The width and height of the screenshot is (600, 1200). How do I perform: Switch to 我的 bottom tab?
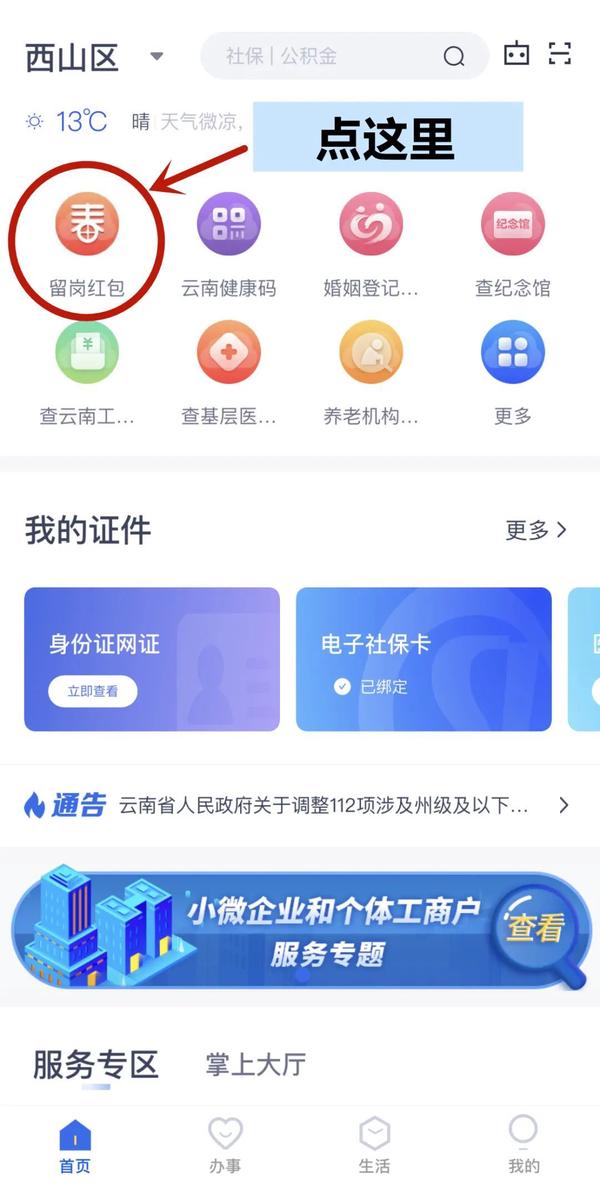coord(523,1145)
